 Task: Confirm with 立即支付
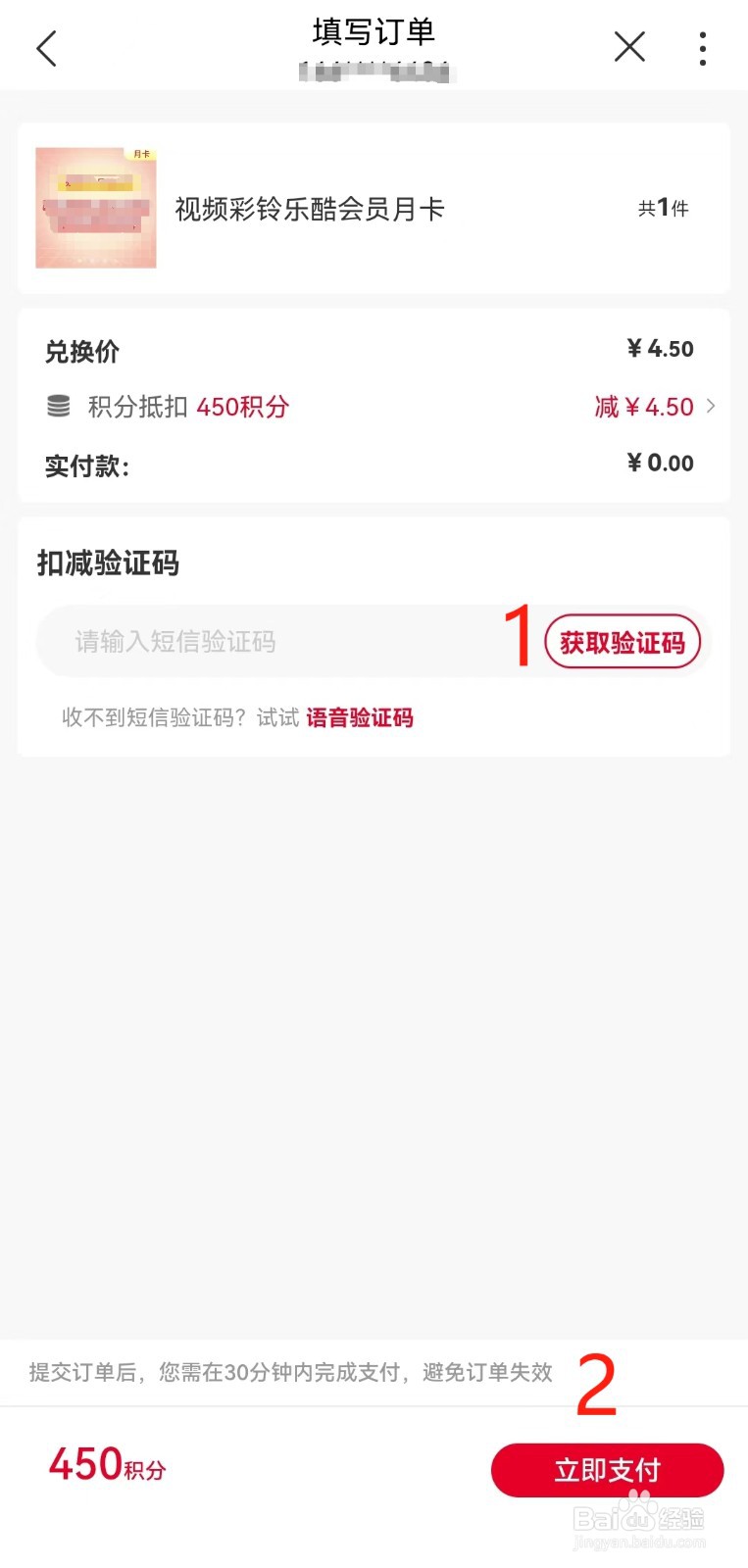coord(607,1470)
